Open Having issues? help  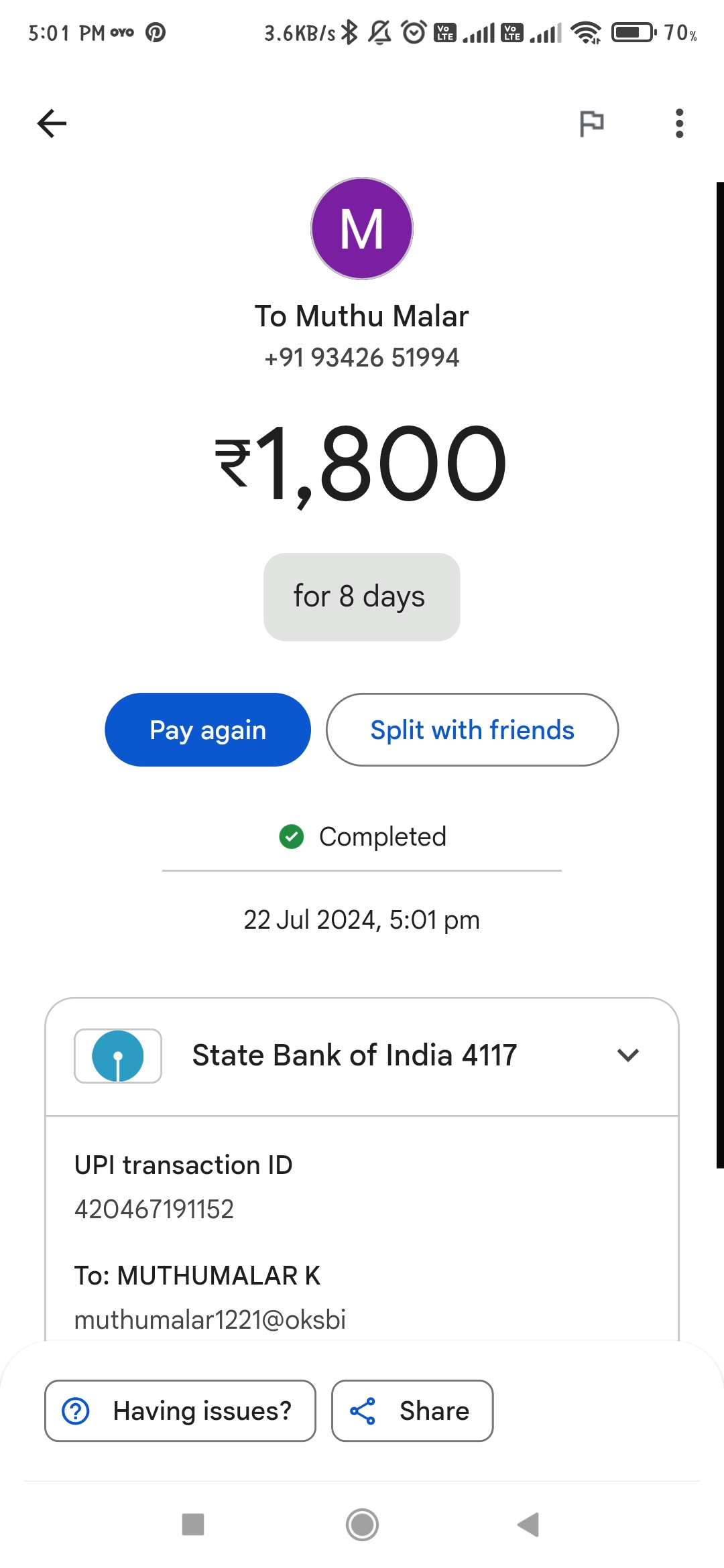click(180, 1411)
